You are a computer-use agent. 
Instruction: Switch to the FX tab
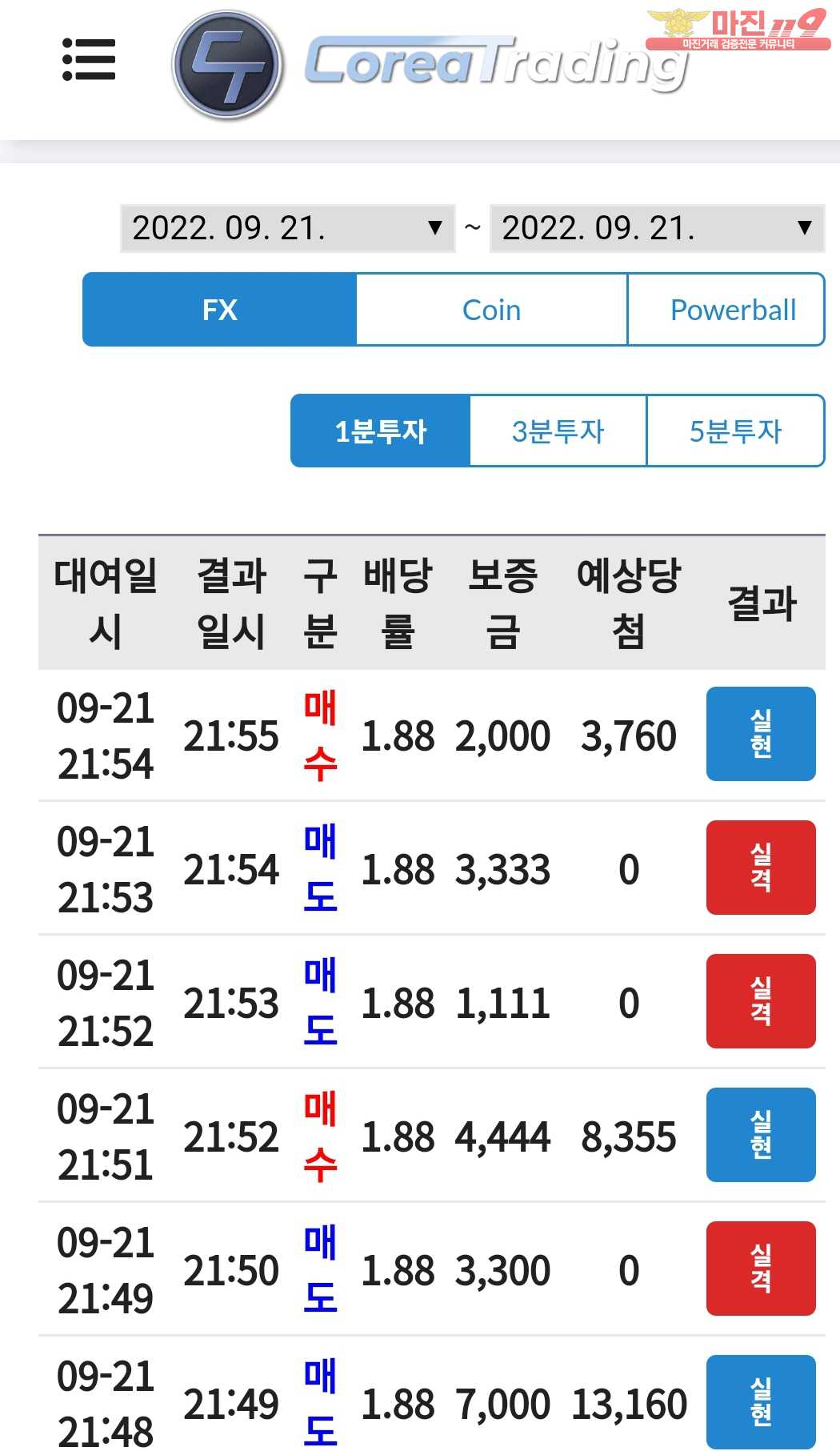click(220, 310)
